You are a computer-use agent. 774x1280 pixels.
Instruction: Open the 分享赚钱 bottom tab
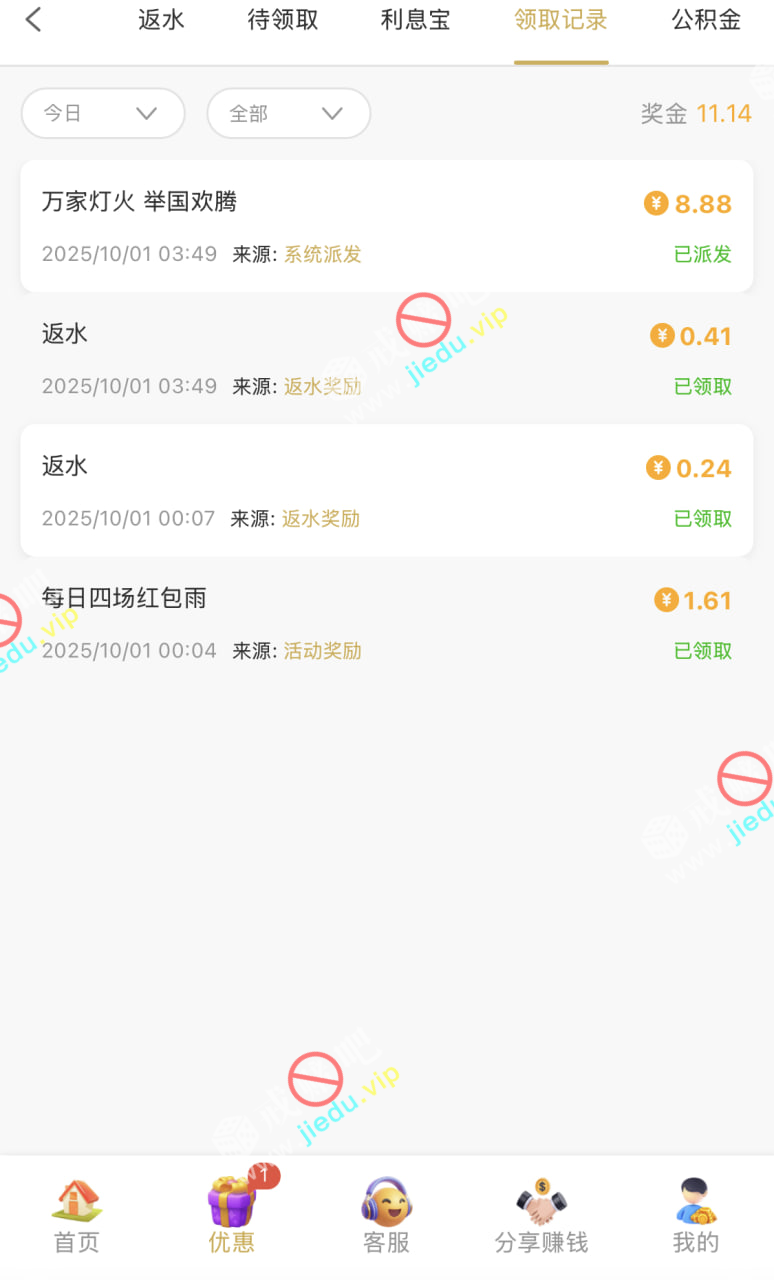(541, 1216)
